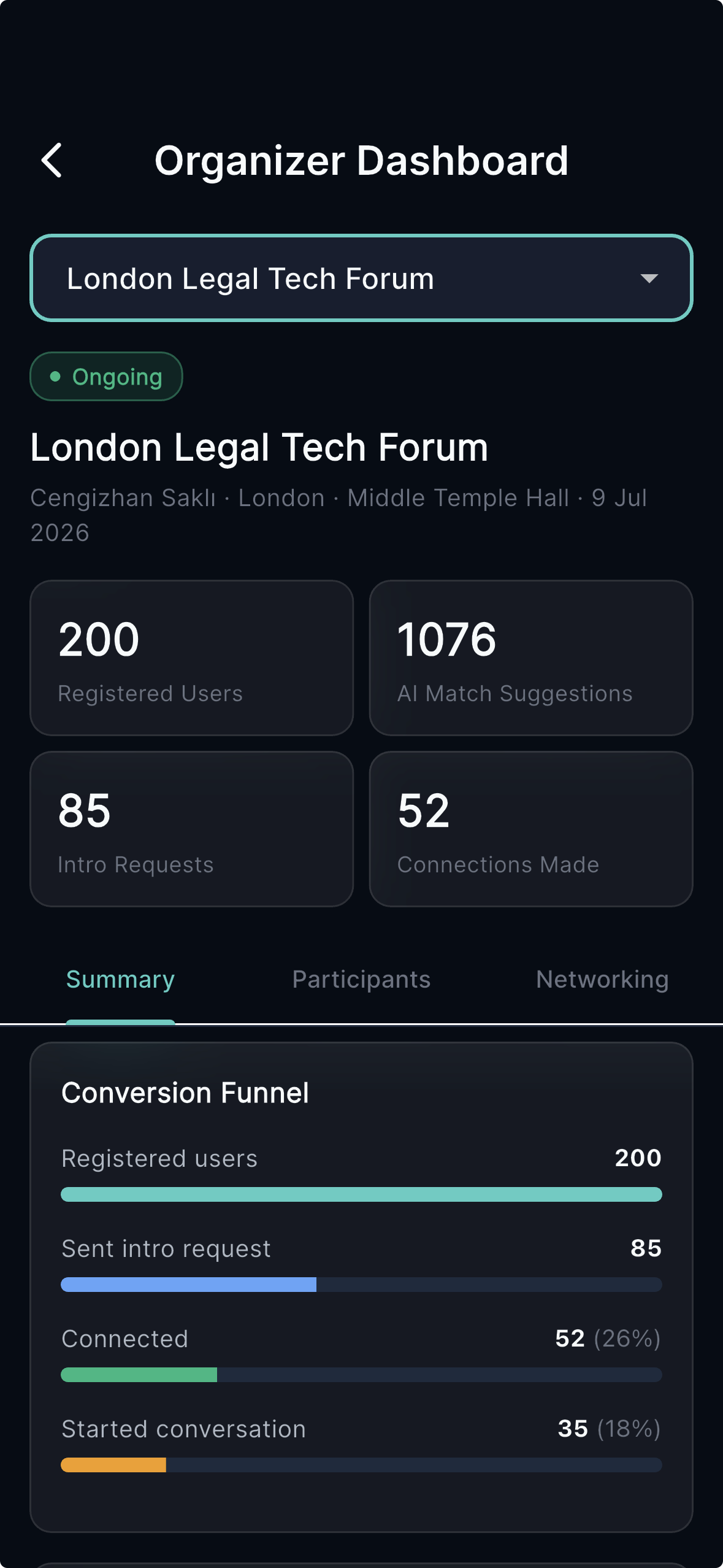
Task: Click the Sent intro request progress bar
Action: pos(361,1285)
